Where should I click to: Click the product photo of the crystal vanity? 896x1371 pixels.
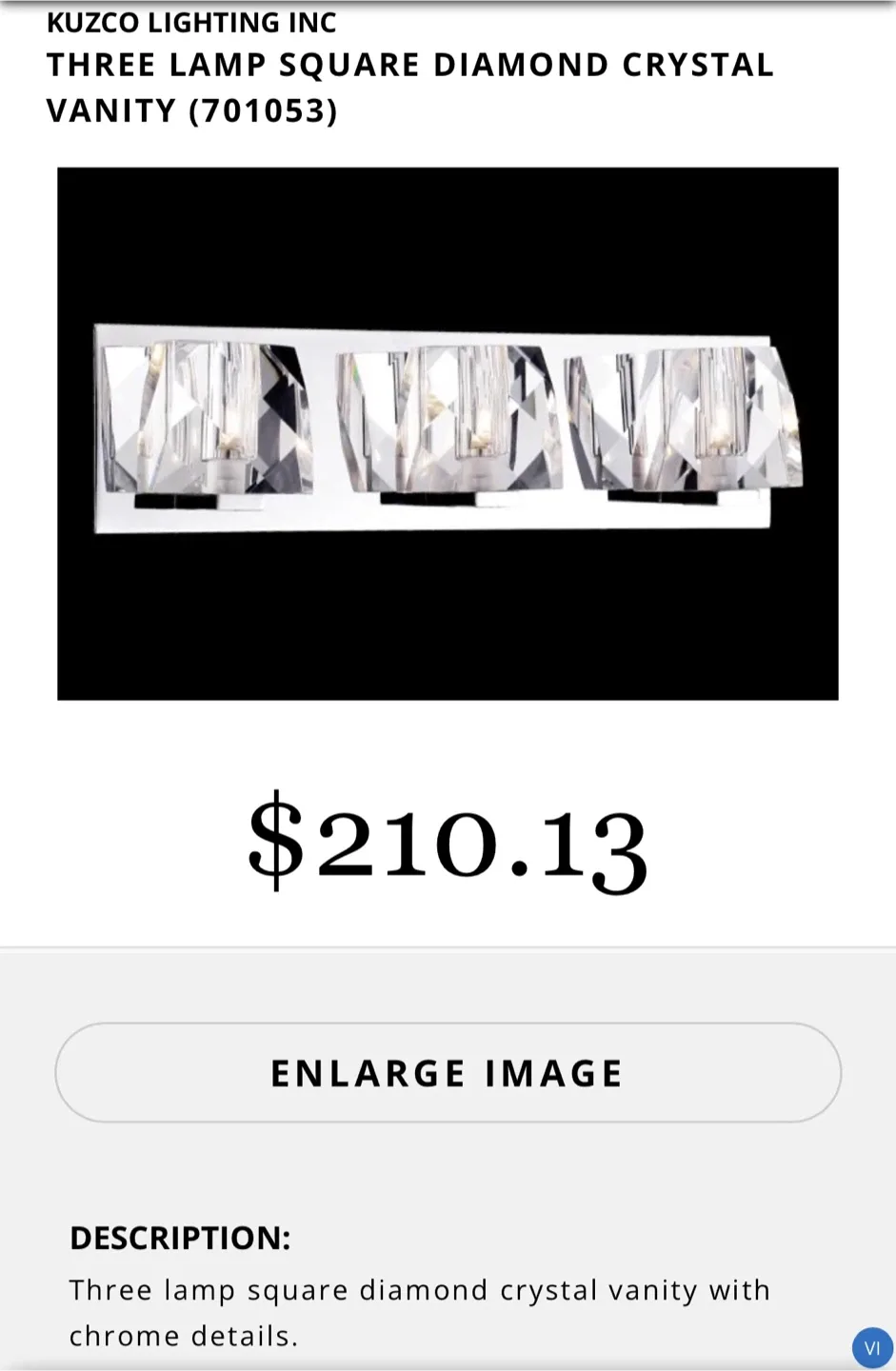448,433
